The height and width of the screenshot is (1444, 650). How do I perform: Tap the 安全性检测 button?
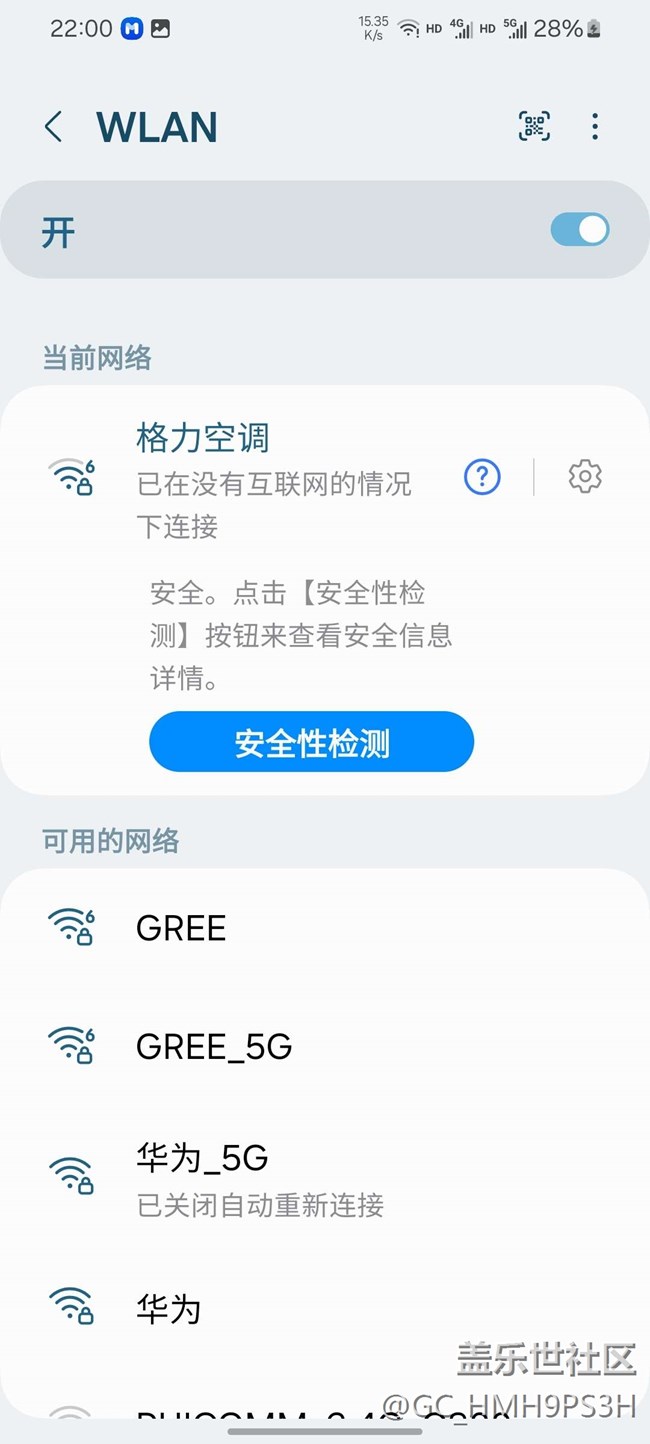coord(311,742)
